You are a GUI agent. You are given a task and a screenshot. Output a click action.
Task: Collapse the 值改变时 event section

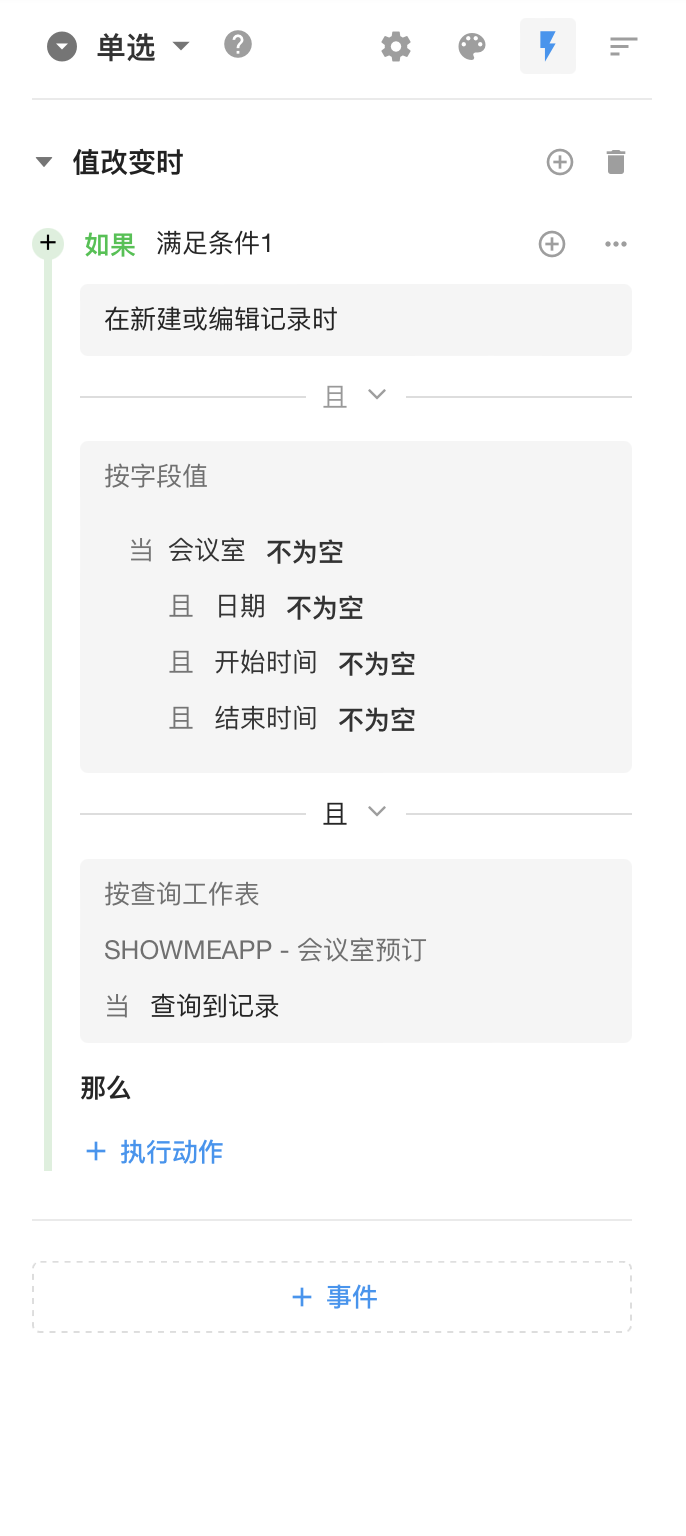pyautogui.click(x=44, y=162)
